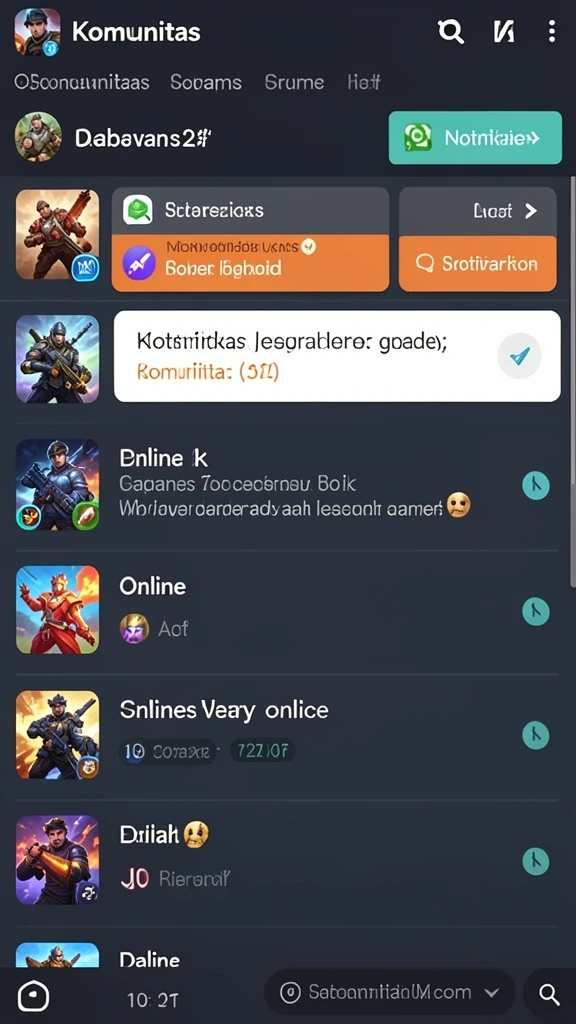The width and height of the screenshot is (576, 1024).
Task: Open the search icon beside the Komunitas title
Action: click(451, 31)
